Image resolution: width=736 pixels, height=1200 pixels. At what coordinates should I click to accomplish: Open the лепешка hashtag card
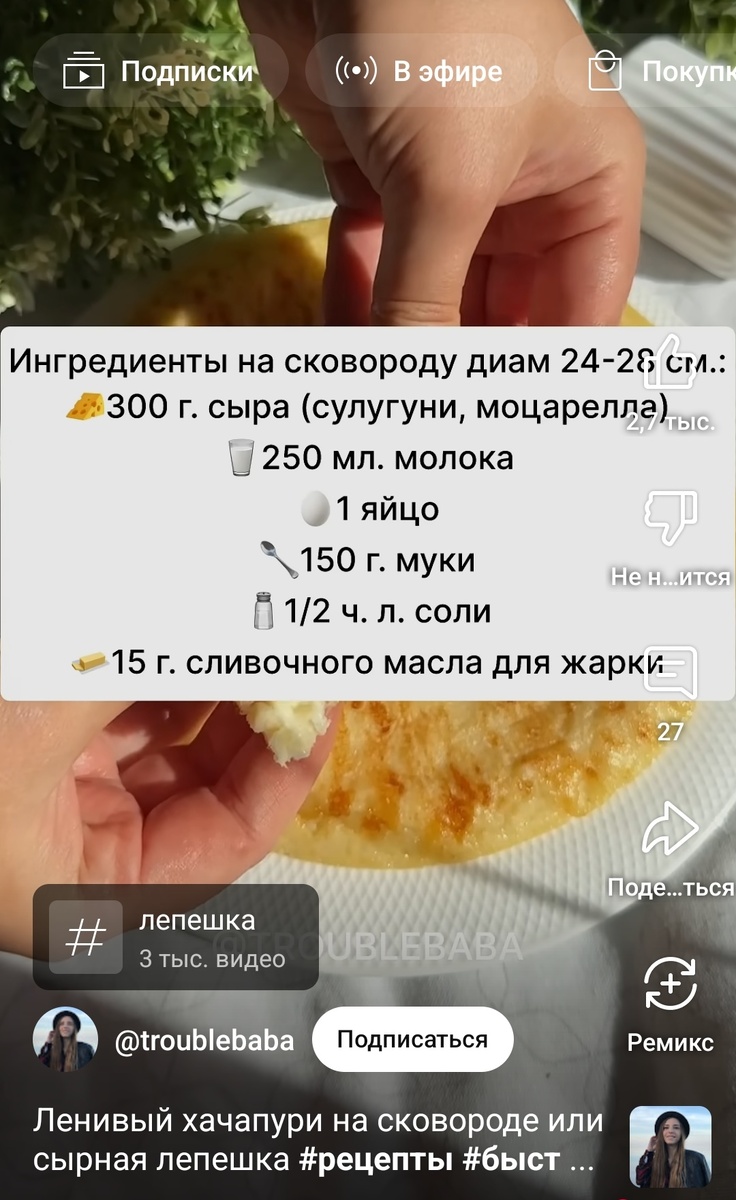pyautogui.click(x=176, y=937)
